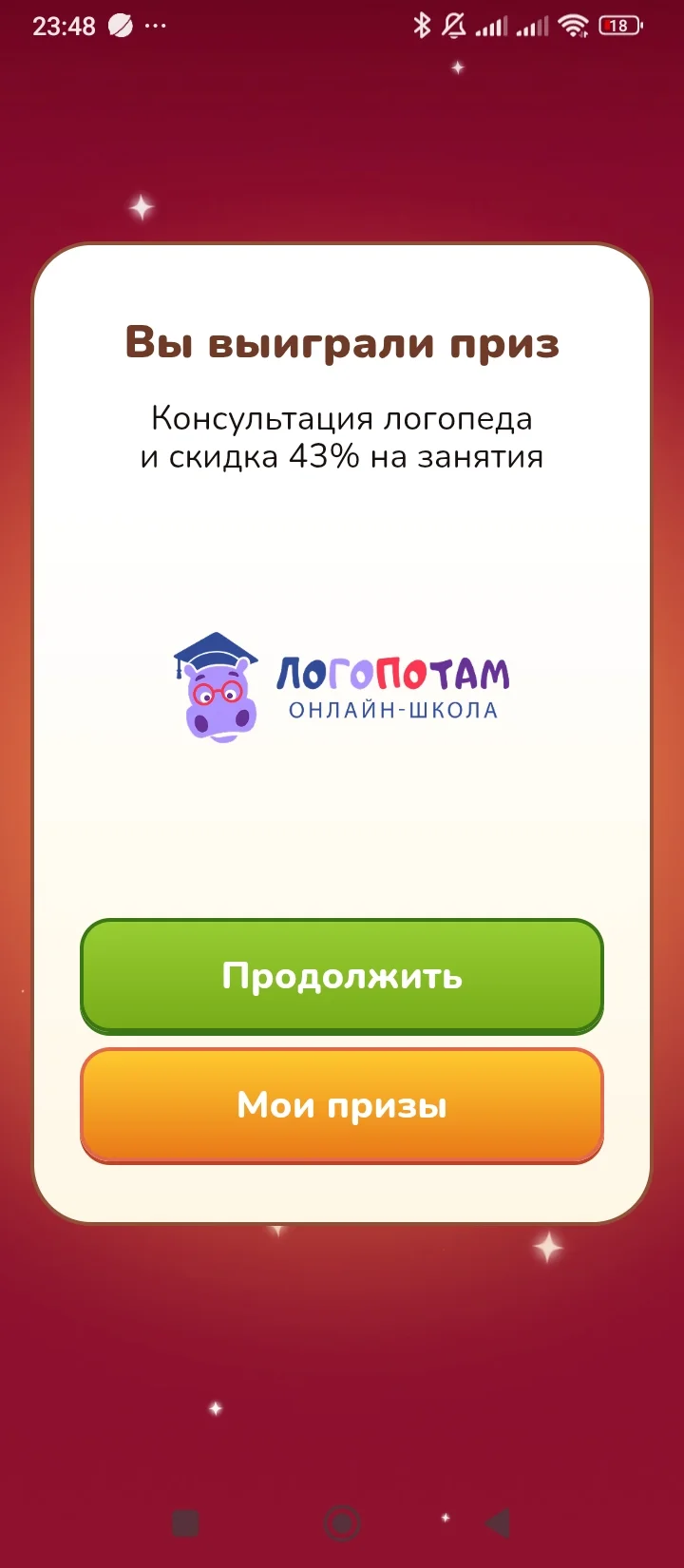This screenshot has width=684, height=1568.
Task: Go back with the system back button
Action: pyautogui.click(x=498, y=1523)
